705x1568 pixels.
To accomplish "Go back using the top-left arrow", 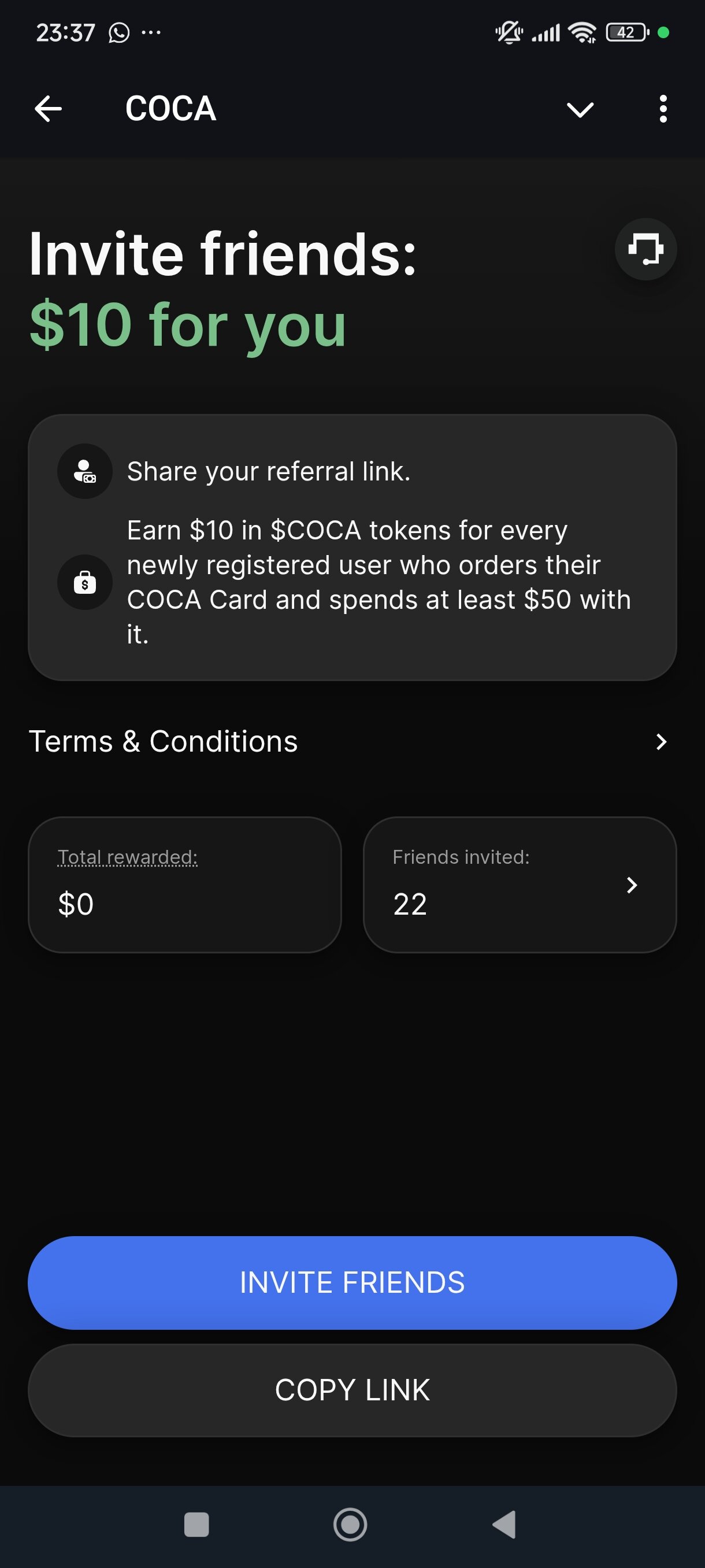I will pos(48,109).
